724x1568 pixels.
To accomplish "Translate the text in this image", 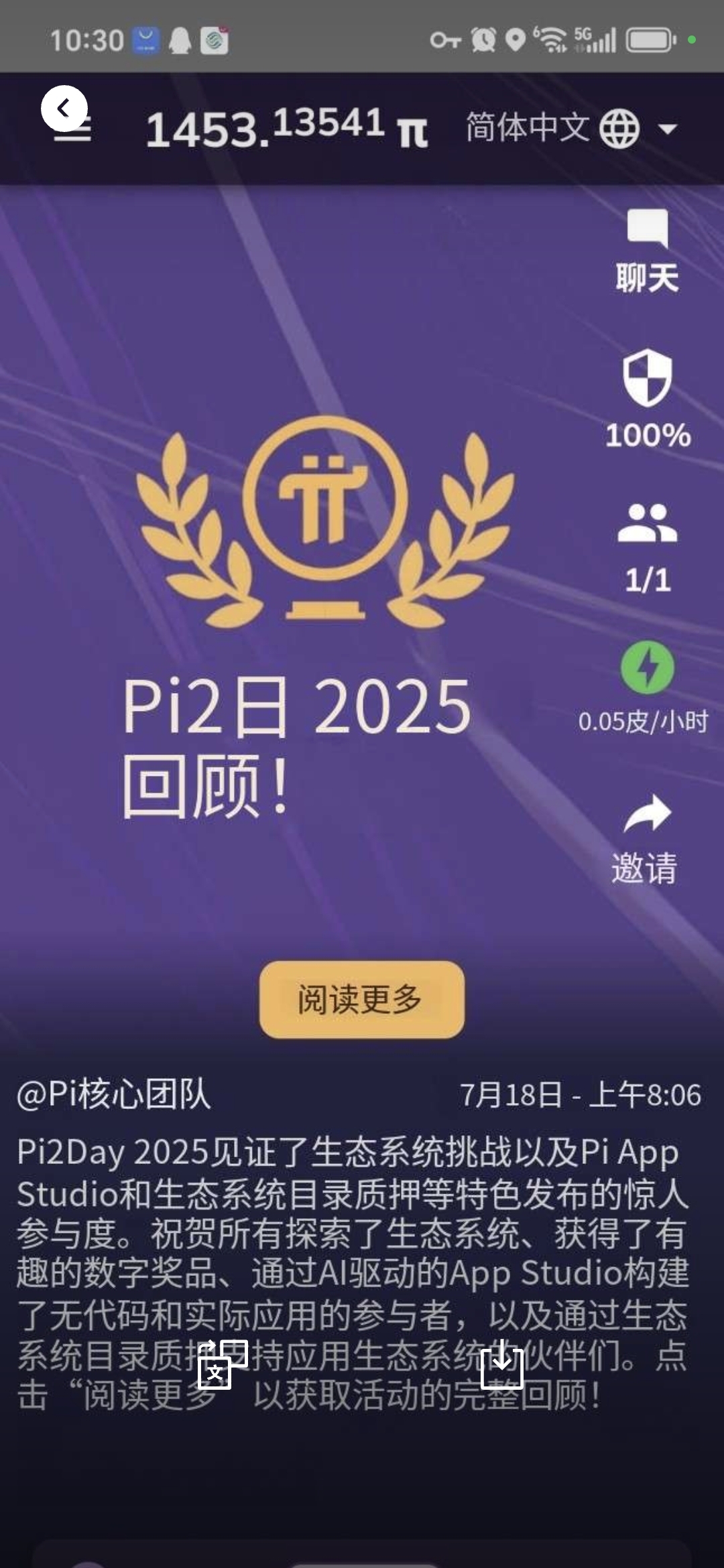I will coord(222,1364).
